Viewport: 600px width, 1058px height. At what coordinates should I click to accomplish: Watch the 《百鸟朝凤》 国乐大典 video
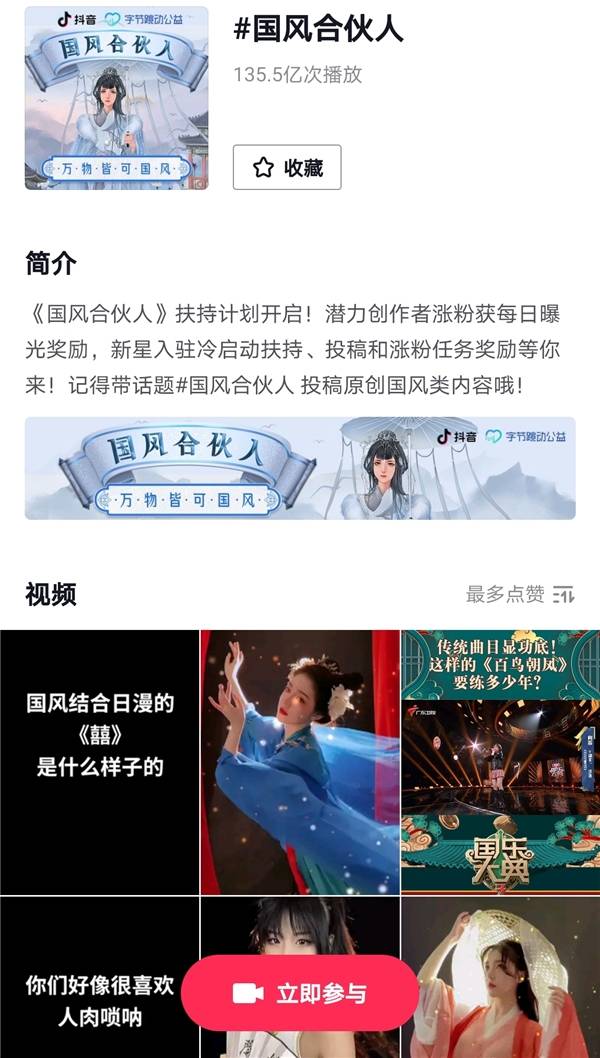[x=501, y=762]
